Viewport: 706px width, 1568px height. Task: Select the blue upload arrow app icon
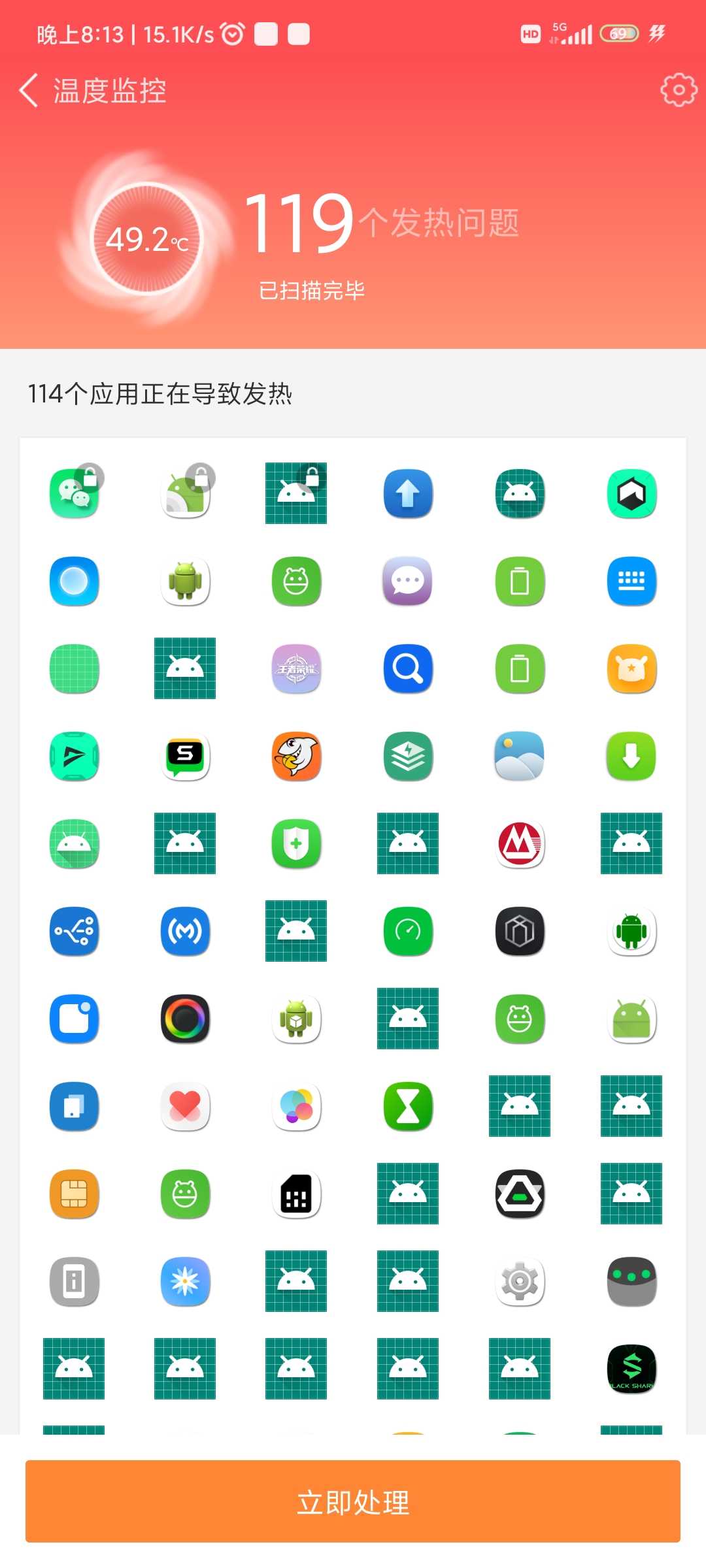pyautogui.click(x=408, y=494)
